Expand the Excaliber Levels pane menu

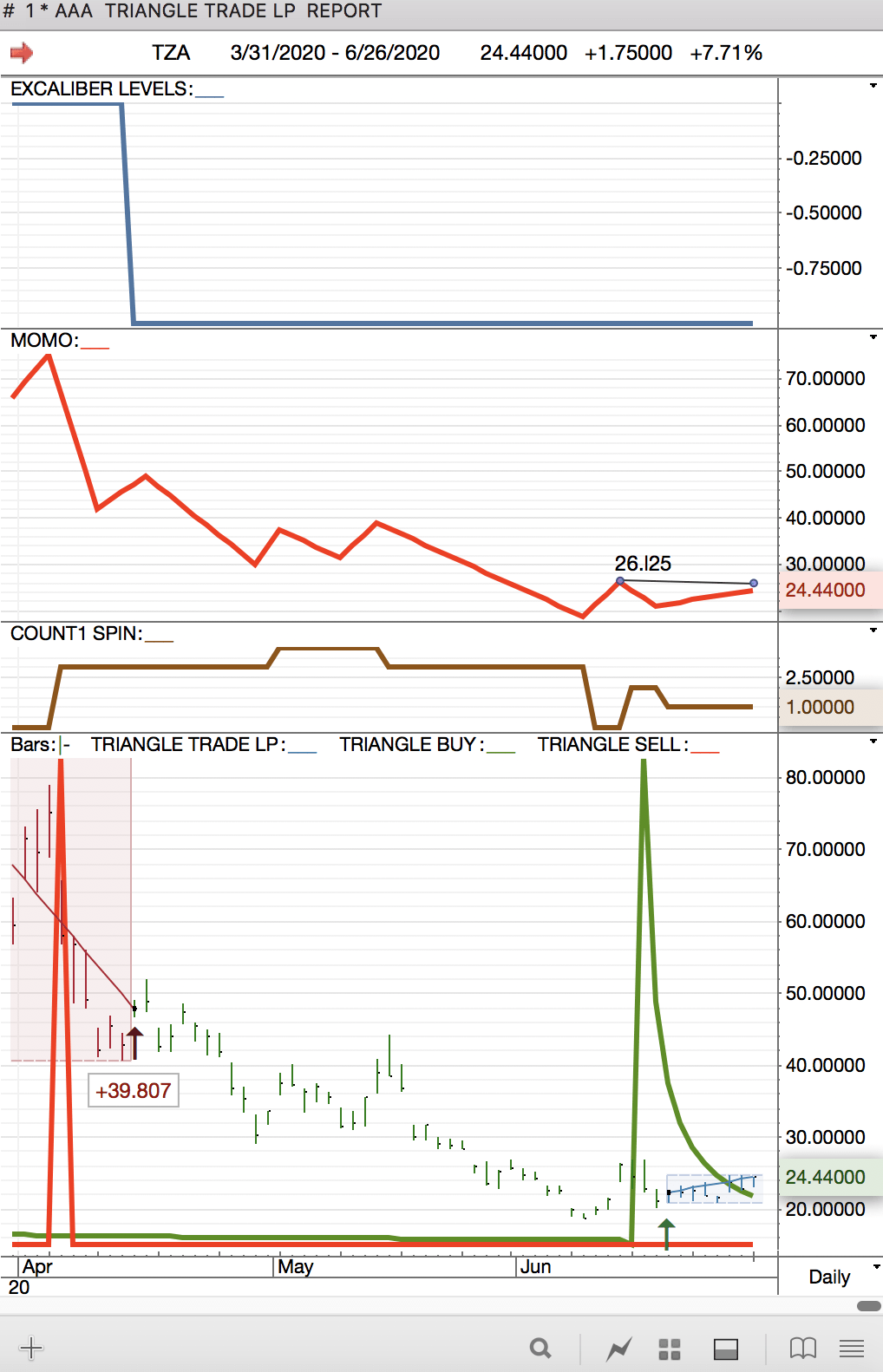click(873, 86)
